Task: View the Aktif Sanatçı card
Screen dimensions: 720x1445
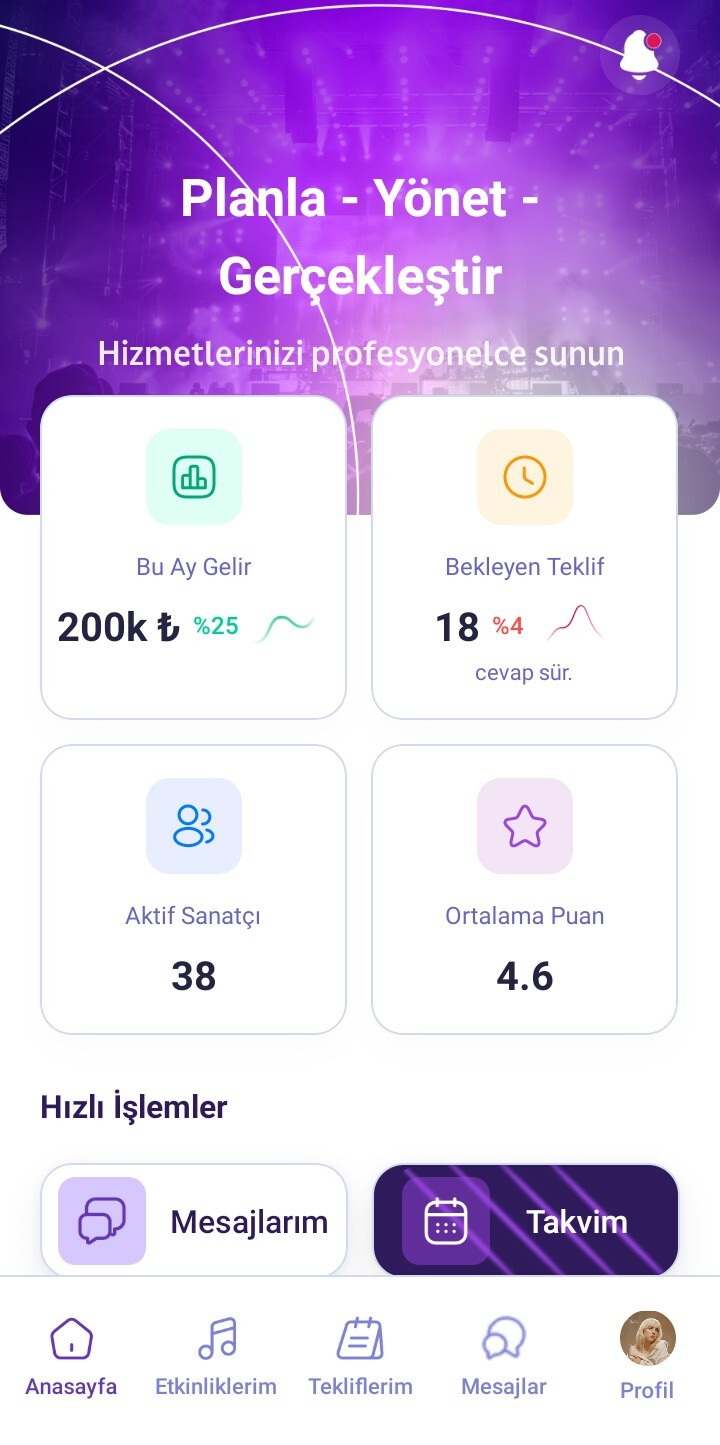Action: point(193,889)
